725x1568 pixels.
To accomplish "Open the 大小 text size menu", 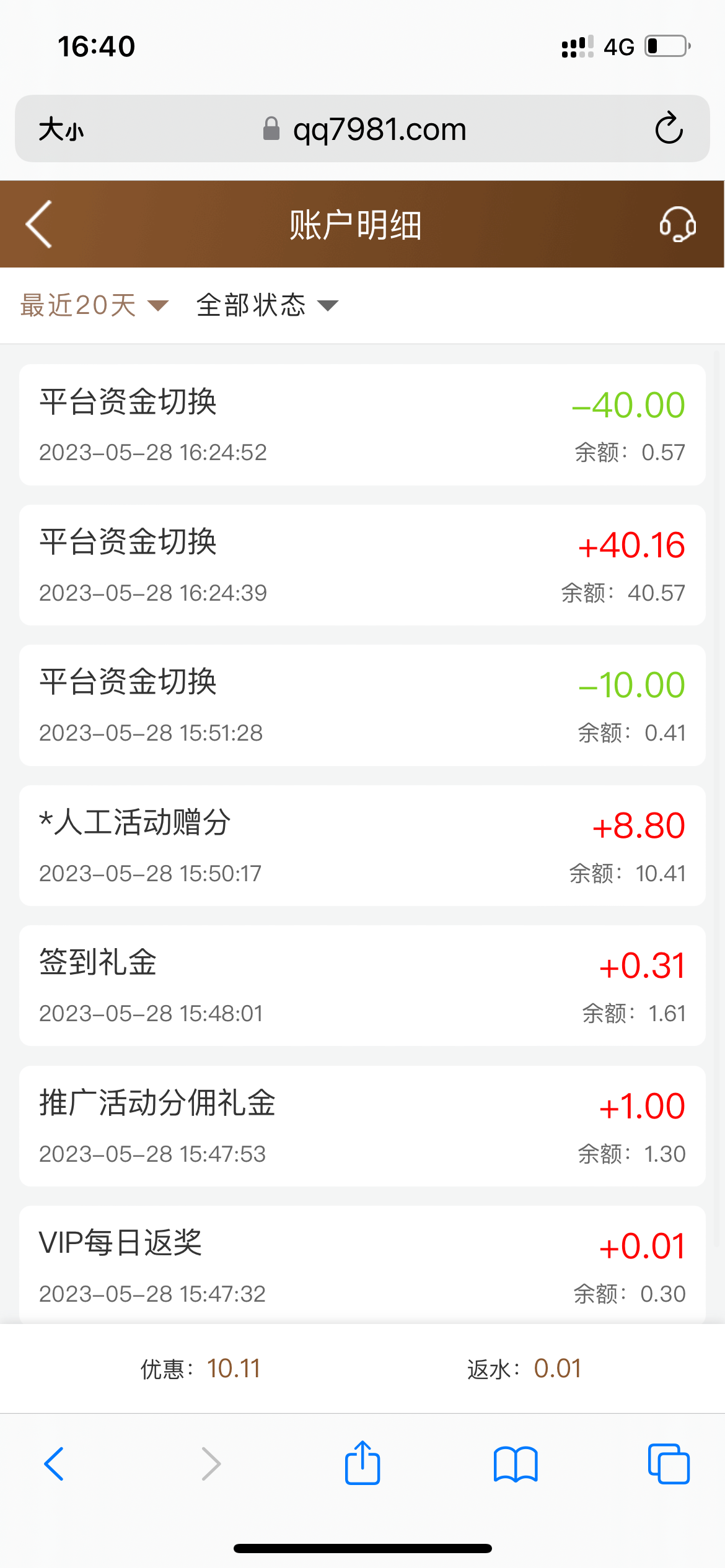I will click(61, 129).
